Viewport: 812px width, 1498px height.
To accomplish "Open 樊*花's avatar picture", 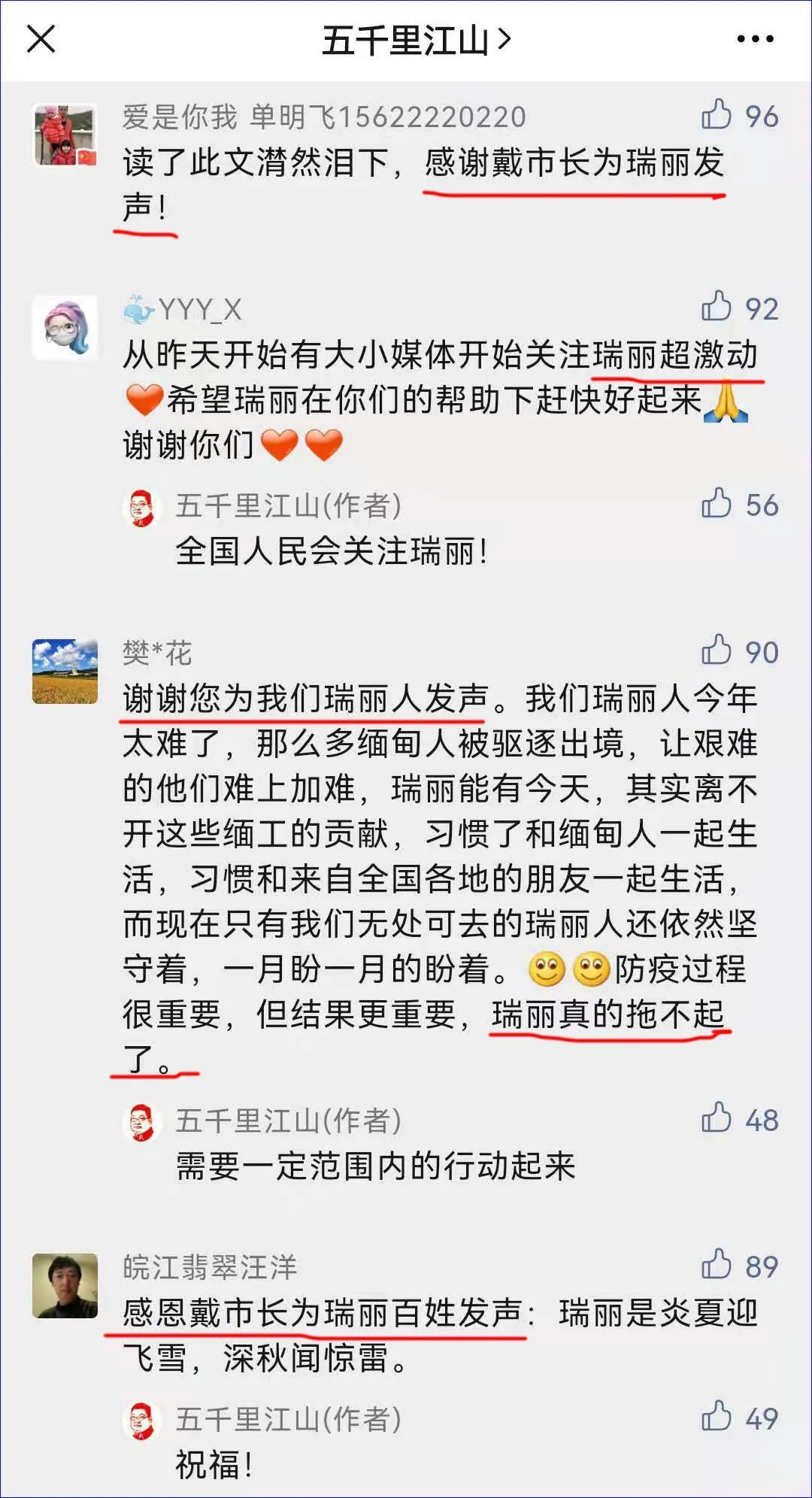I will coord(65,672).
